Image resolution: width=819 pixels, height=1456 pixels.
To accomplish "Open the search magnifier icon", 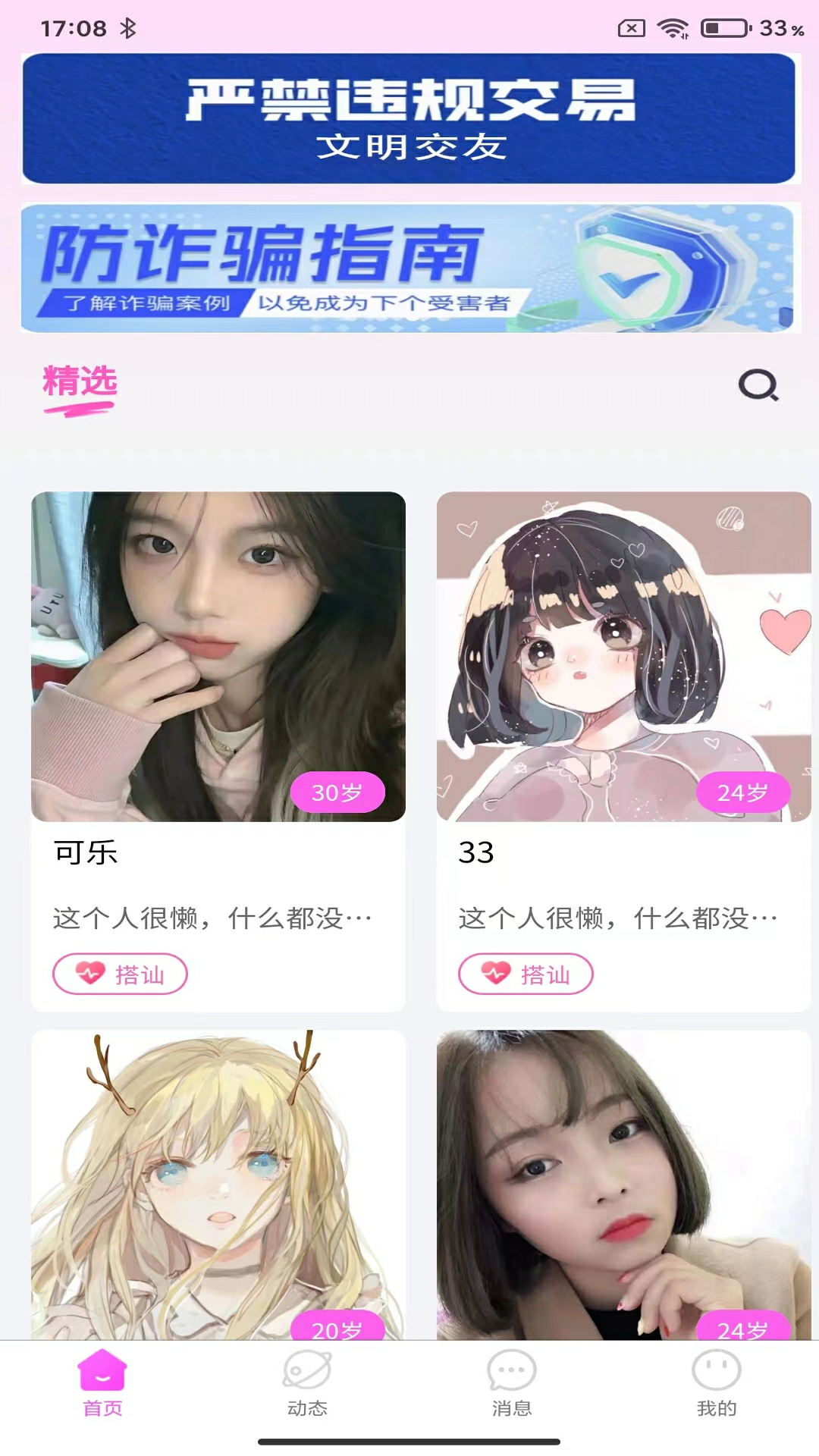I will click(758, 385).
